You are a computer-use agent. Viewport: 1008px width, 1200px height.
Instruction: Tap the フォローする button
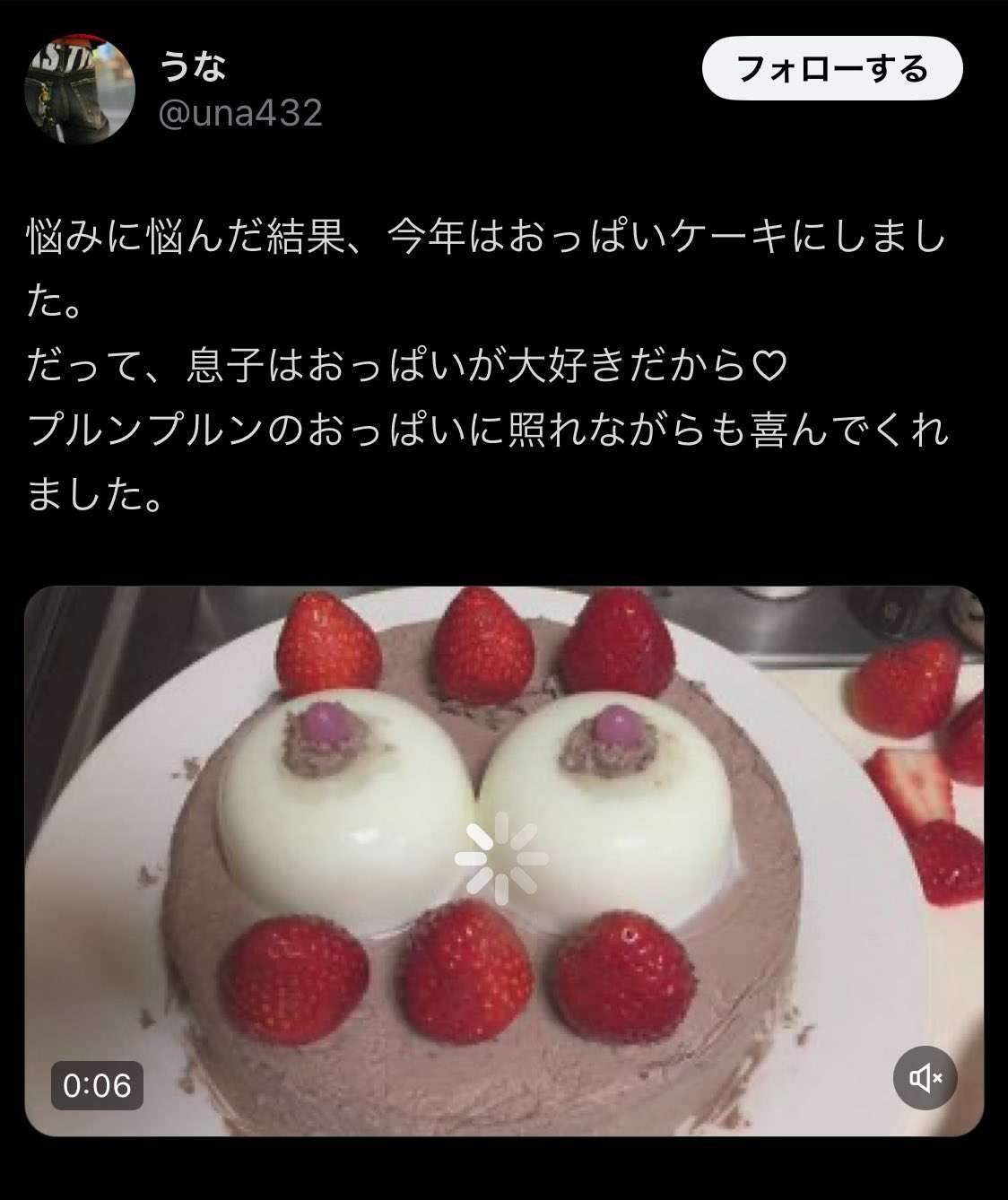coord(831,69)
